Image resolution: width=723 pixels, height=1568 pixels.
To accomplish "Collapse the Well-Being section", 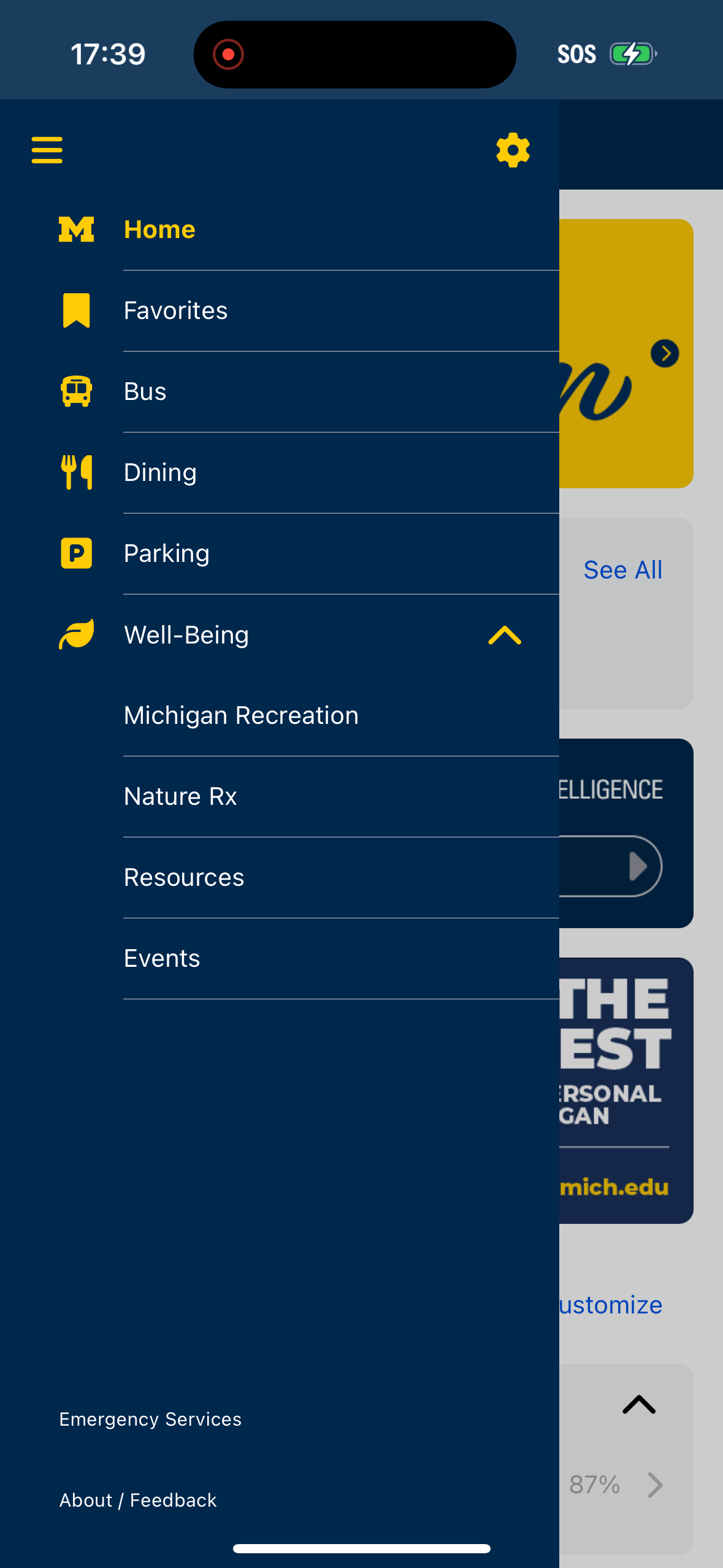I will (x=505, y=636).
